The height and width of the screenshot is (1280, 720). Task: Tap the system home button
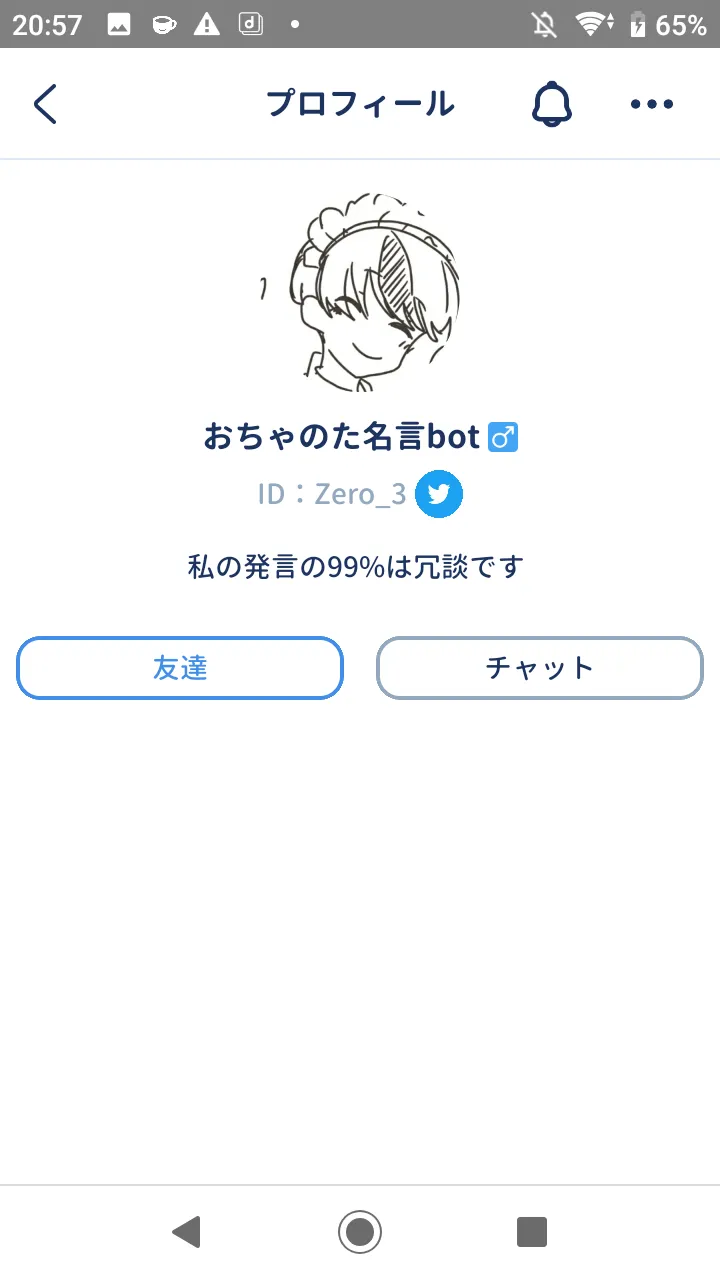click(x=360, y=1231)
